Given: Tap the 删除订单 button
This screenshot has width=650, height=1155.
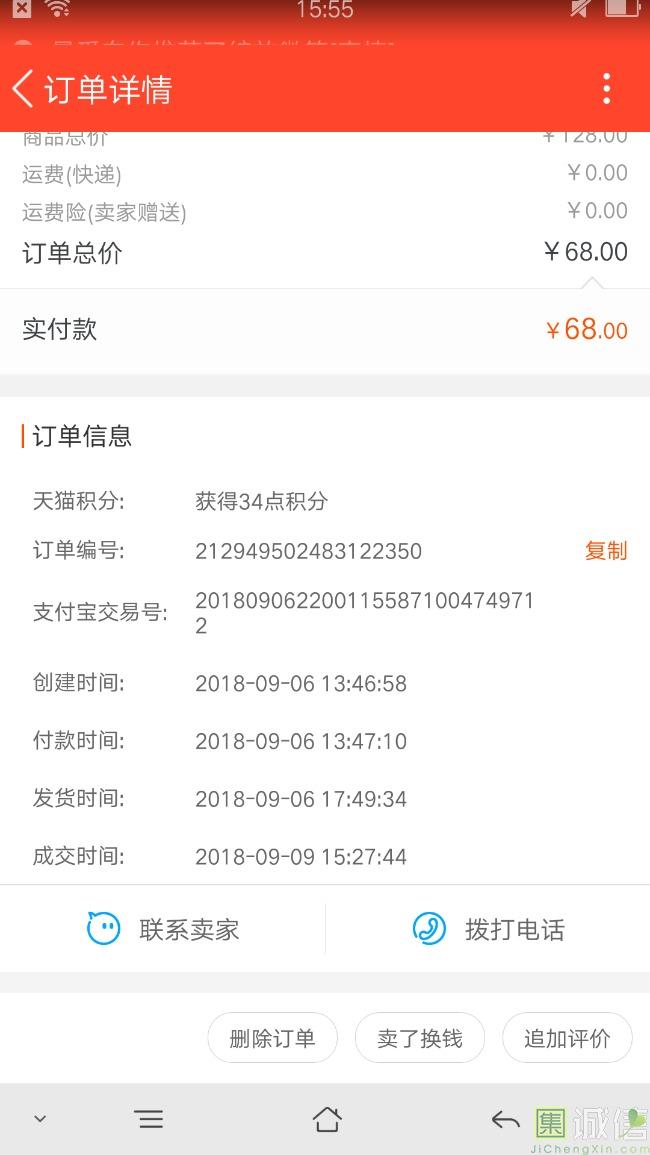Looking at the screenshot, I should pyautogui.click(x=272, y=1038).
